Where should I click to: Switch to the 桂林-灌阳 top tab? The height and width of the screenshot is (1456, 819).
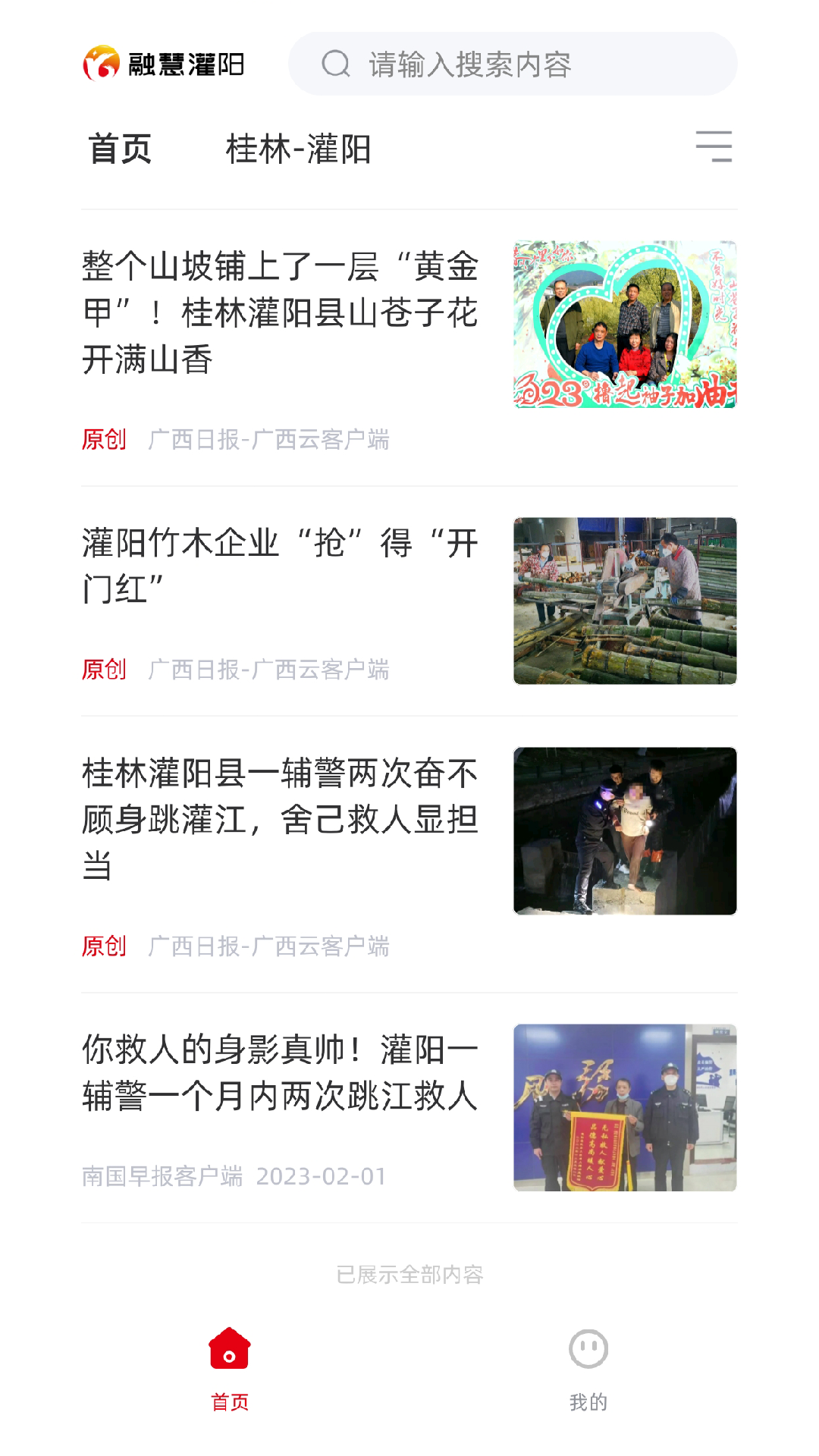point(298,149)
